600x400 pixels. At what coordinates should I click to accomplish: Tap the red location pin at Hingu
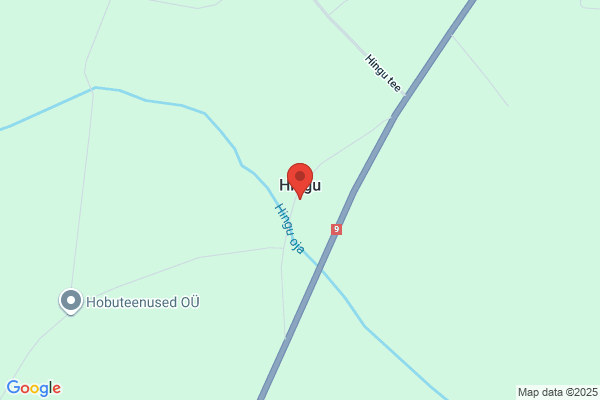point(300,179)
